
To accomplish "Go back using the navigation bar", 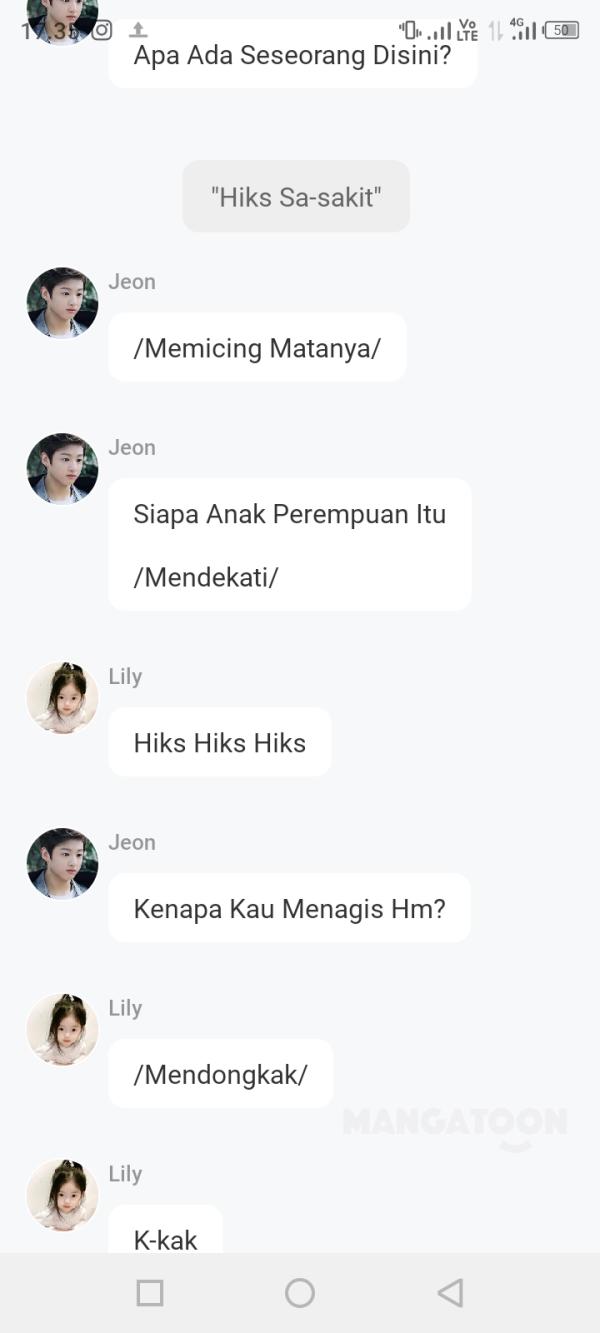I will pyautogui.click(x=450, y=1293).
